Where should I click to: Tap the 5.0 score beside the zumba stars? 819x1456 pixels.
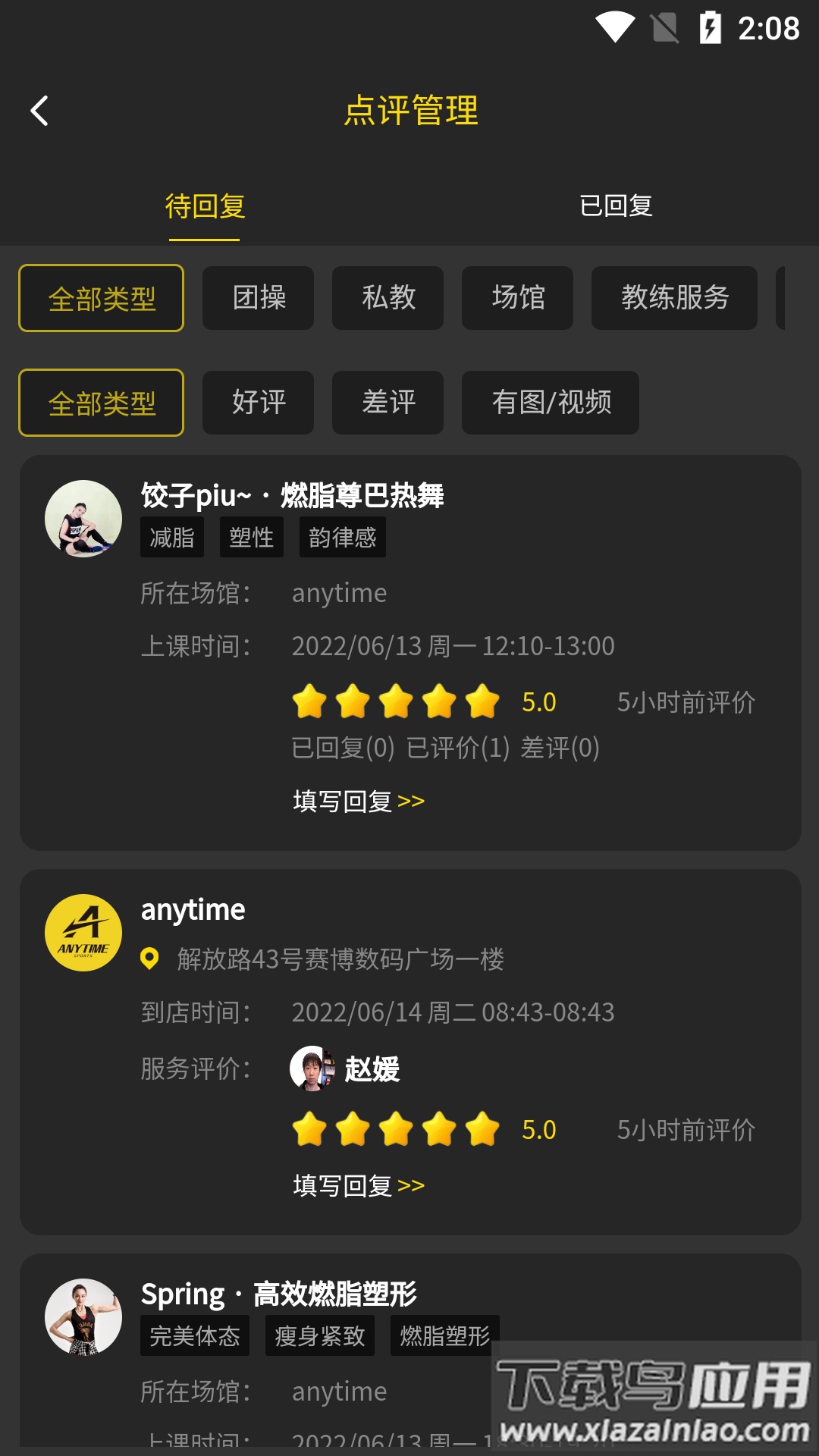click(x=538, y=702)
